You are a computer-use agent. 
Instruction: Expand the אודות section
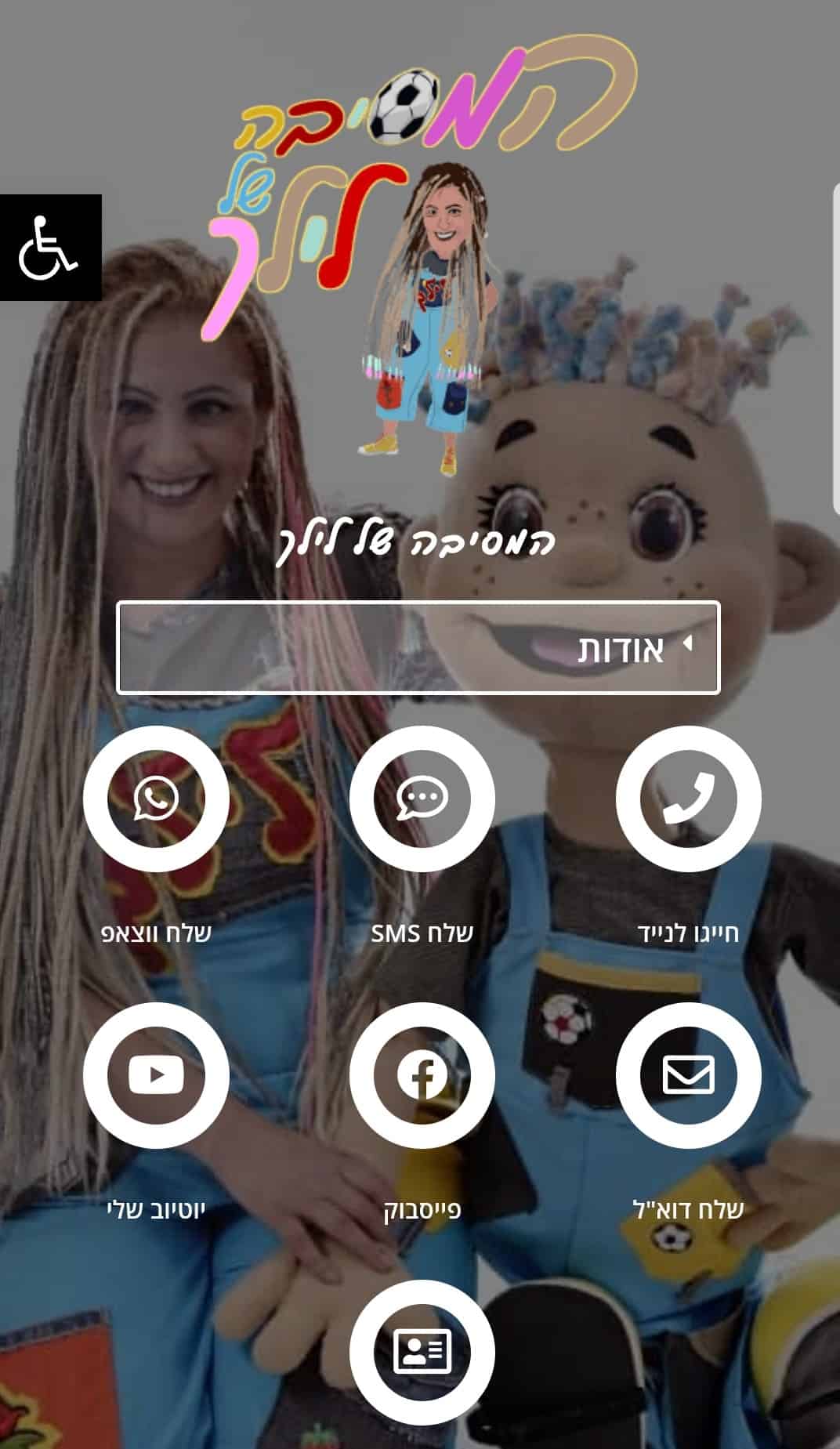click(418, 647)
